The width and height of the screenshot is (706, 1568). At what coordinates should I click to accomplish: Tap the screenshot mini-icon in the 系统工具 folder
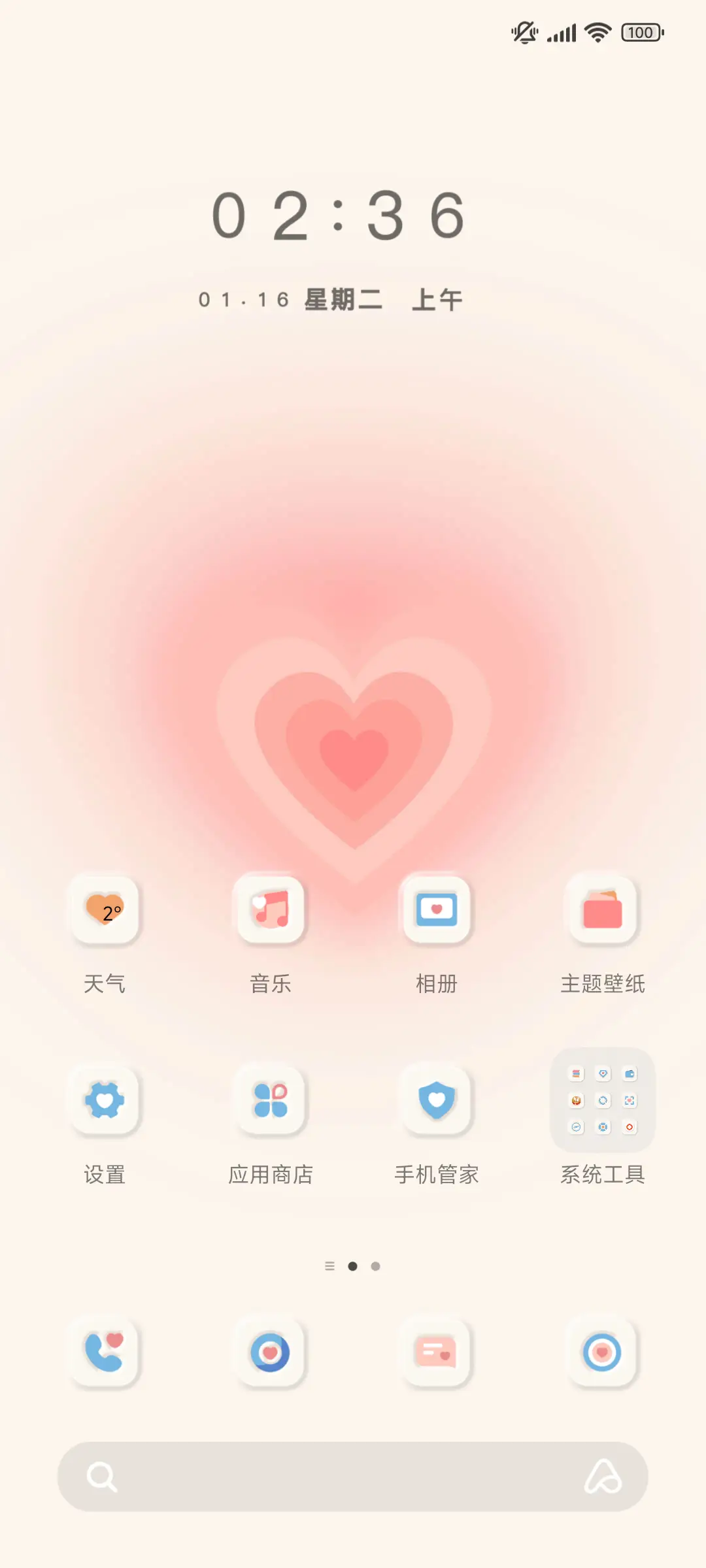pos(630,1100)
